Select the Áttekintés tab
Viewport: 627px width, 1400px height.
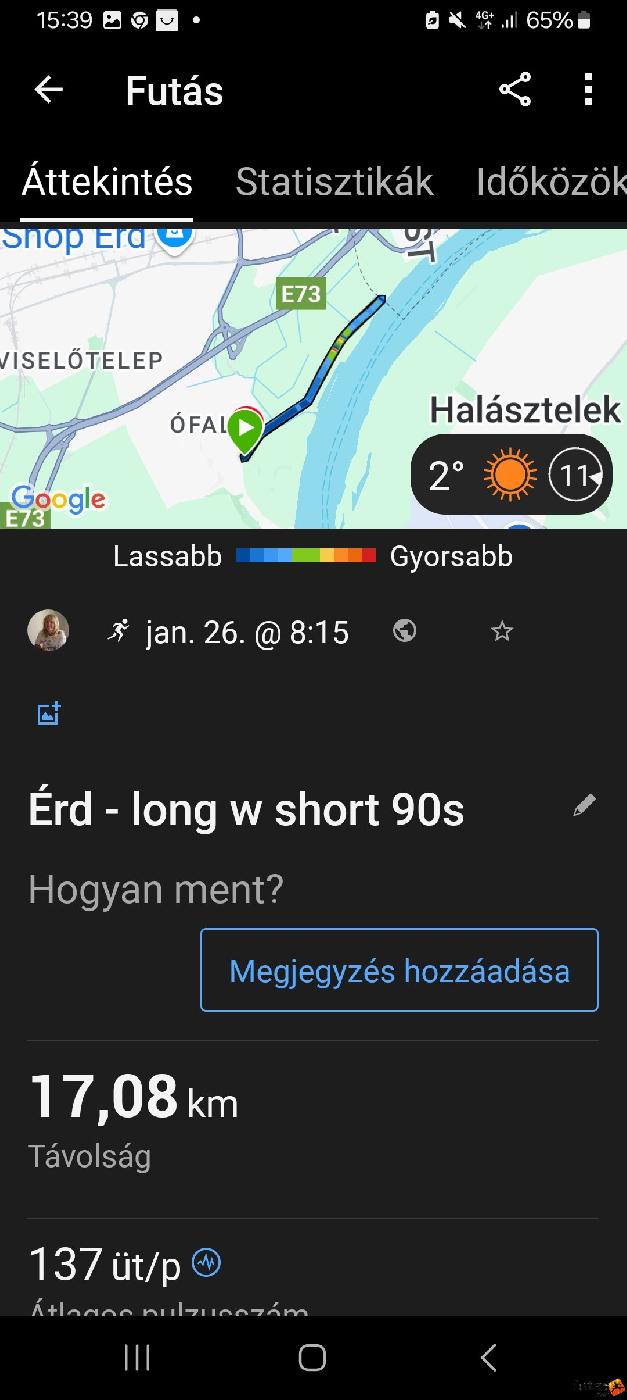(x=107, y=182)
